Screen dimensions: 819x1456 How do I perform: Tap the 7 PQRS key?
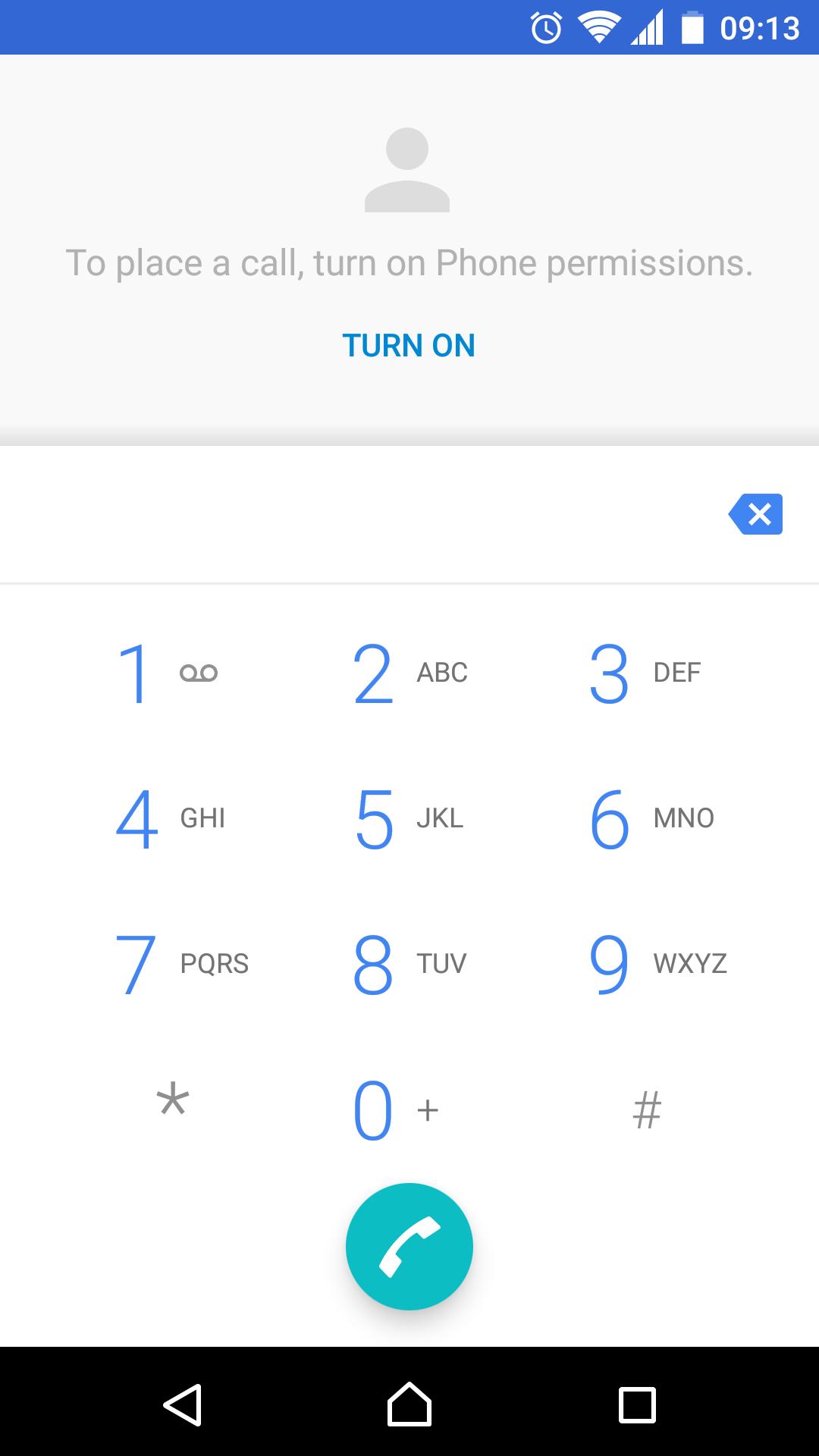(x=180, y=964)
